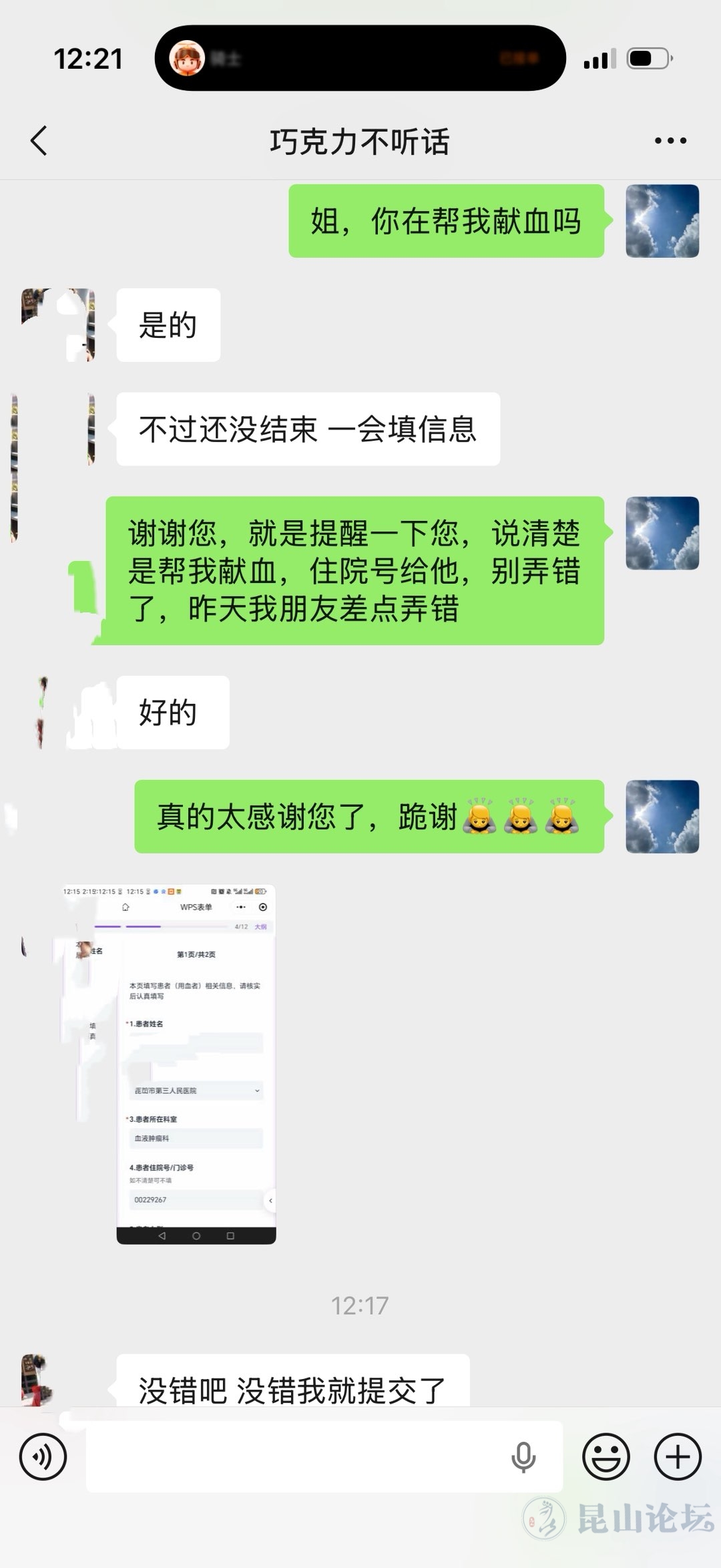This screenshot has height=1568, width=721.
Task: Tap the microphone dictation icon
Action: (x=523, y=1456)
